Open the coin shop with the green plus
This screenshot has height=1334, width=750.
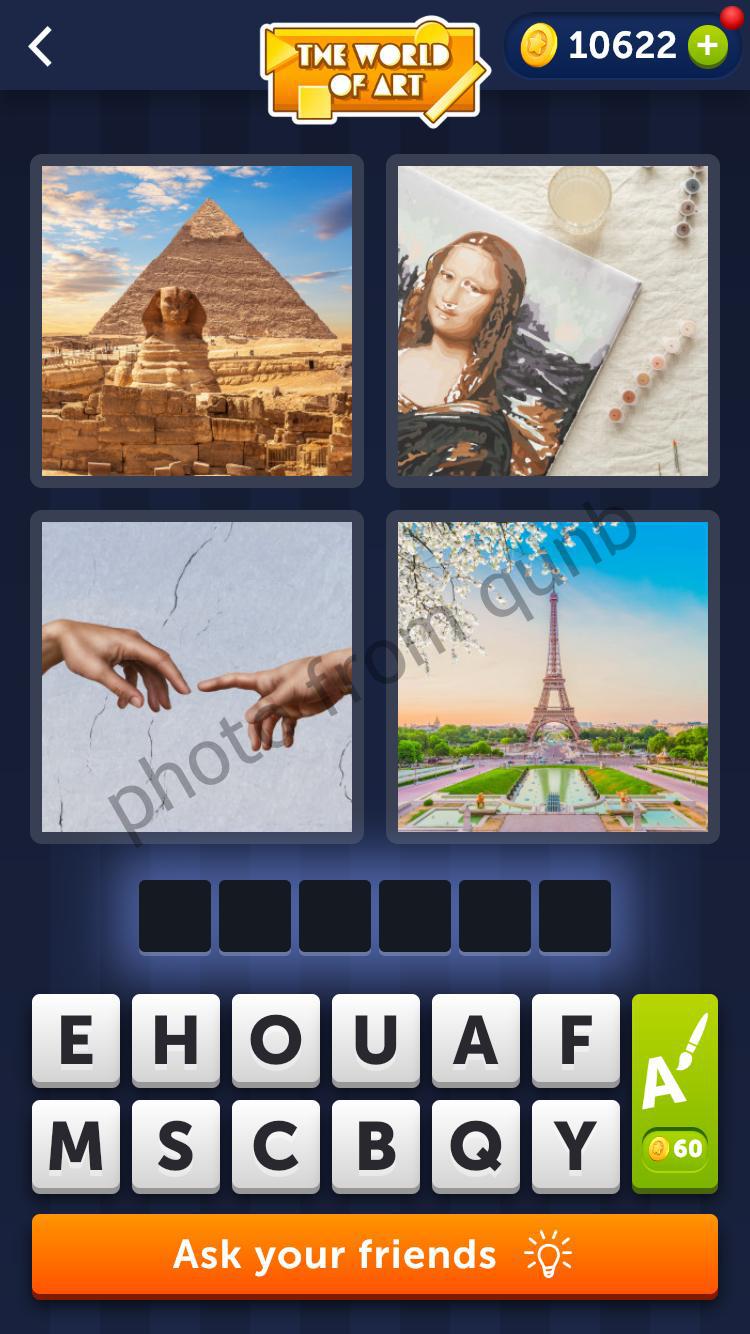[x=709, y=45]
